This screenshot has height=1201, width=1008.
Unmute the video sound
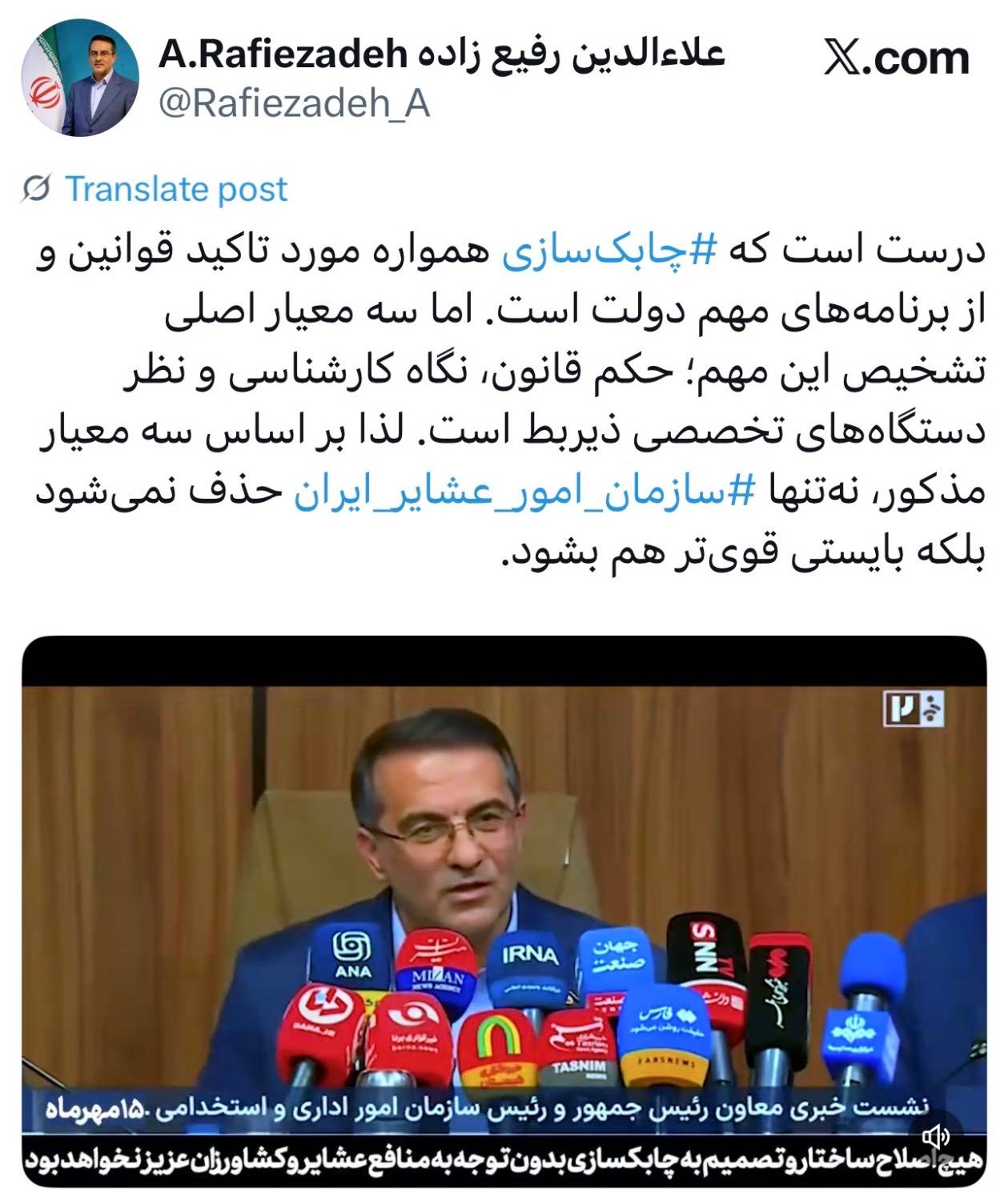[x=934, y=1136]
